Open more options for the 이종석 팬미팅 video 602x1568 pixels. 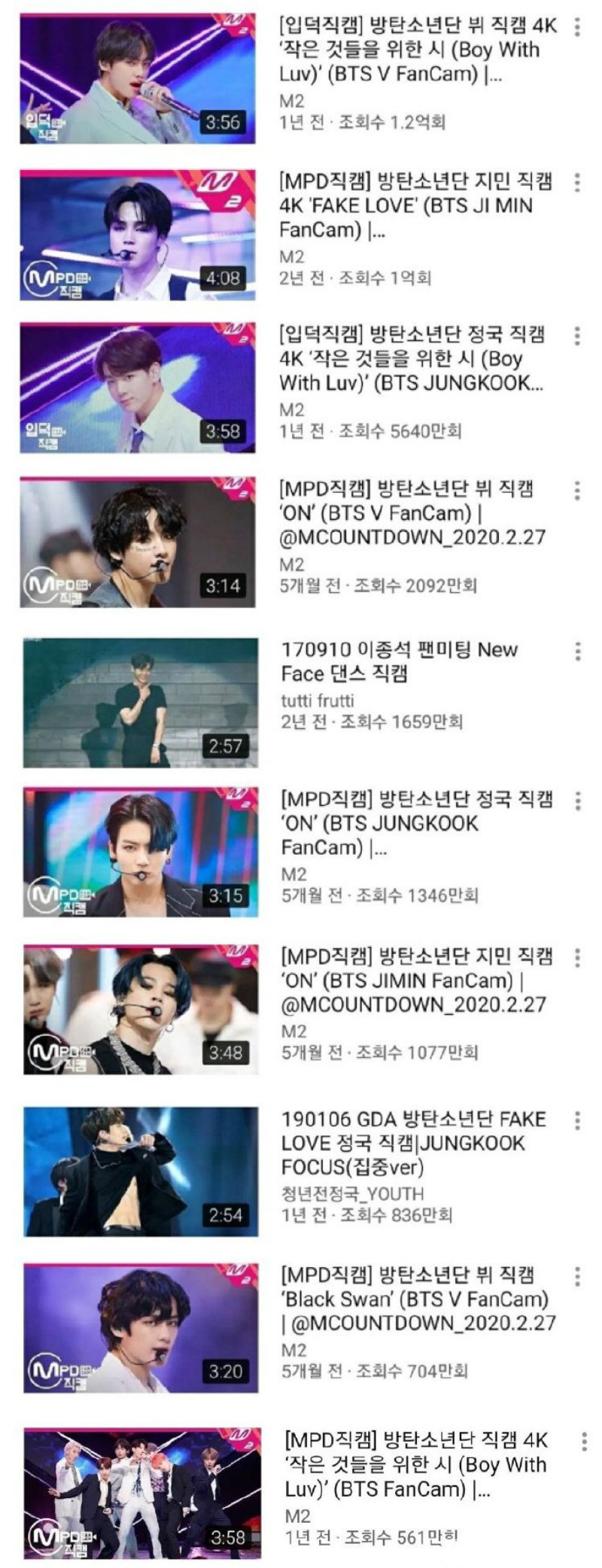578,652
